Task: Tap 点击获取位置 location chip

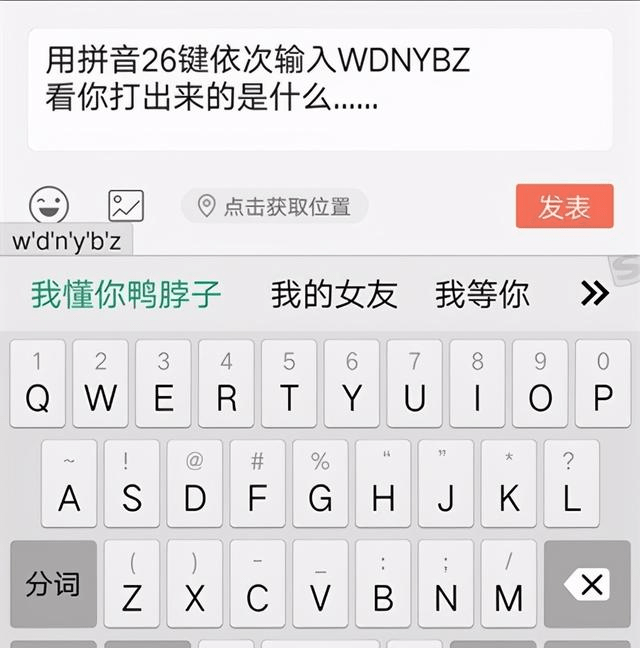Action: click(275, 207)
